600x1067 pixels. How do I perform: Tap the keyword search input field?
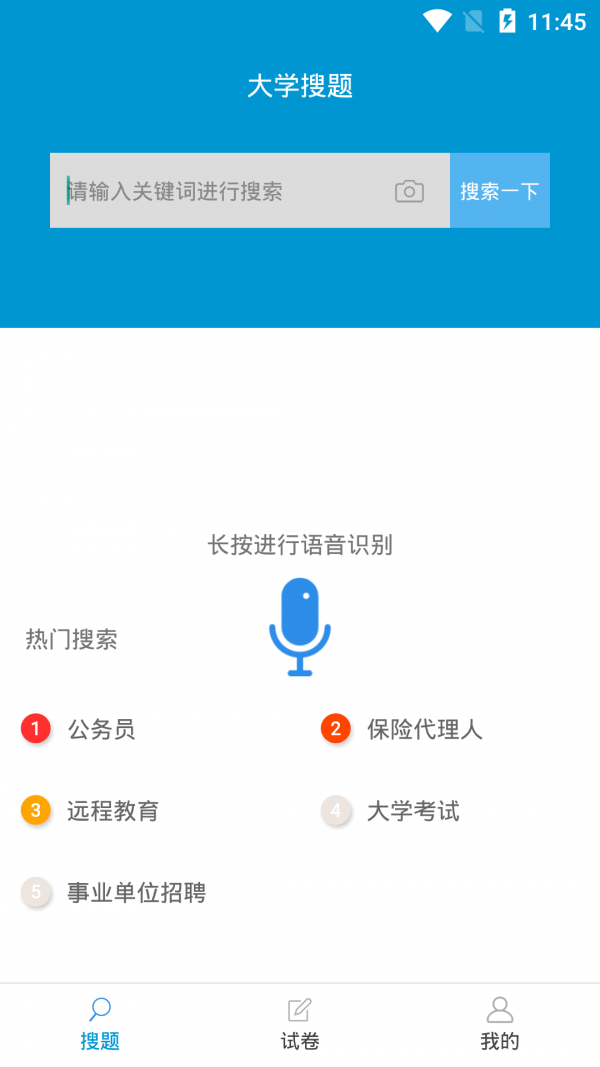coord(220,191)
